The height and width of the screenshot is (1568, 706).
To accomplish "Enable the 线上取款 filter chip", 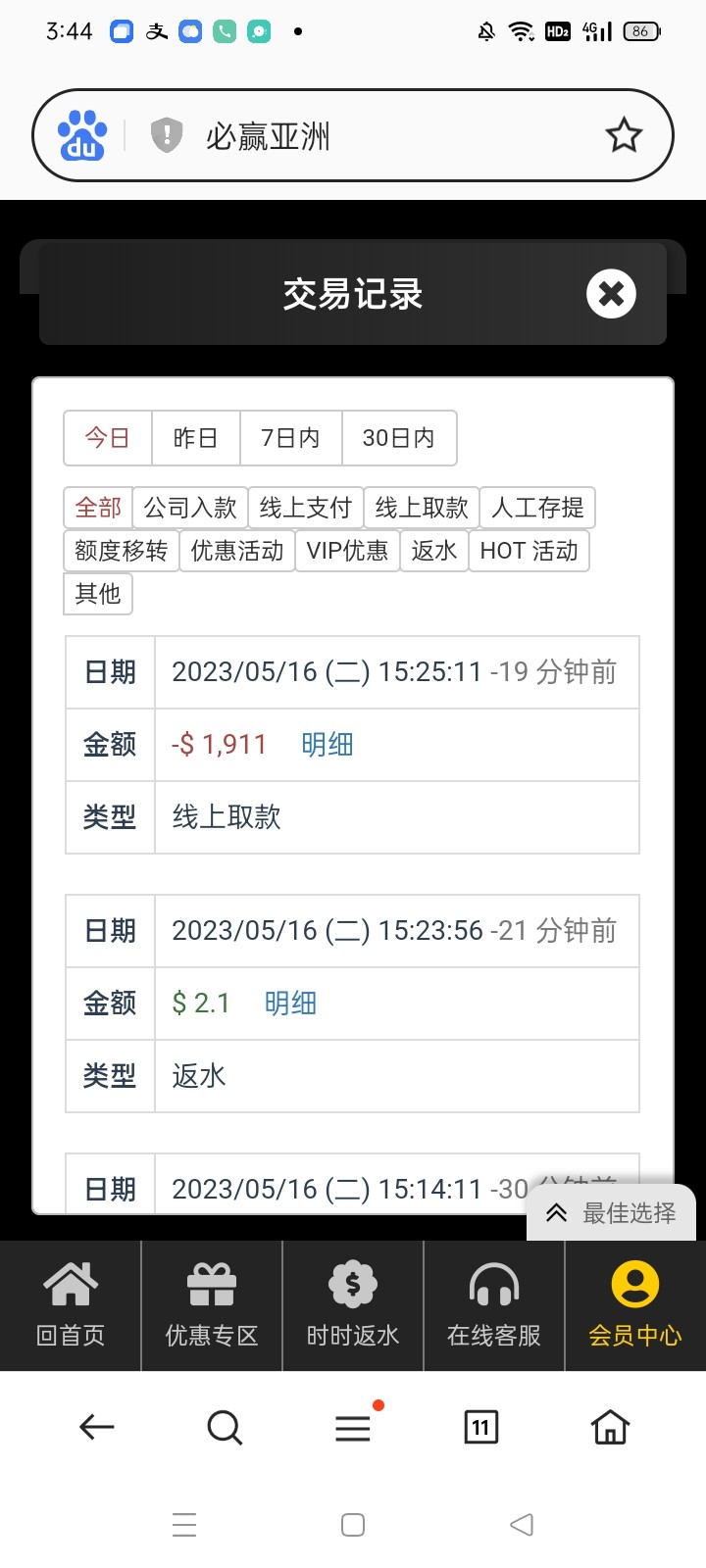I will 421,508.
